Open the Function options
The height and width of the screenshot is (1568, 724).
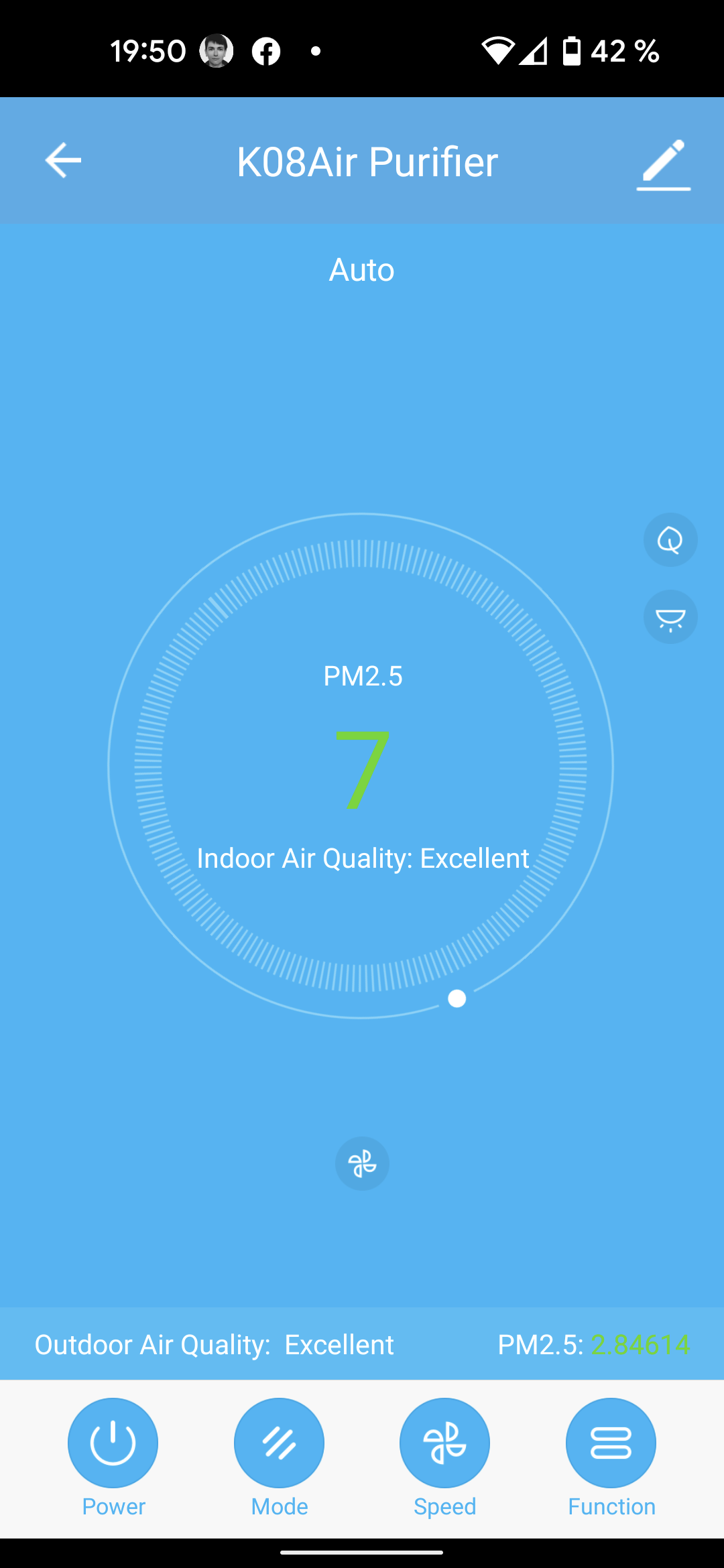point(611,1443)
